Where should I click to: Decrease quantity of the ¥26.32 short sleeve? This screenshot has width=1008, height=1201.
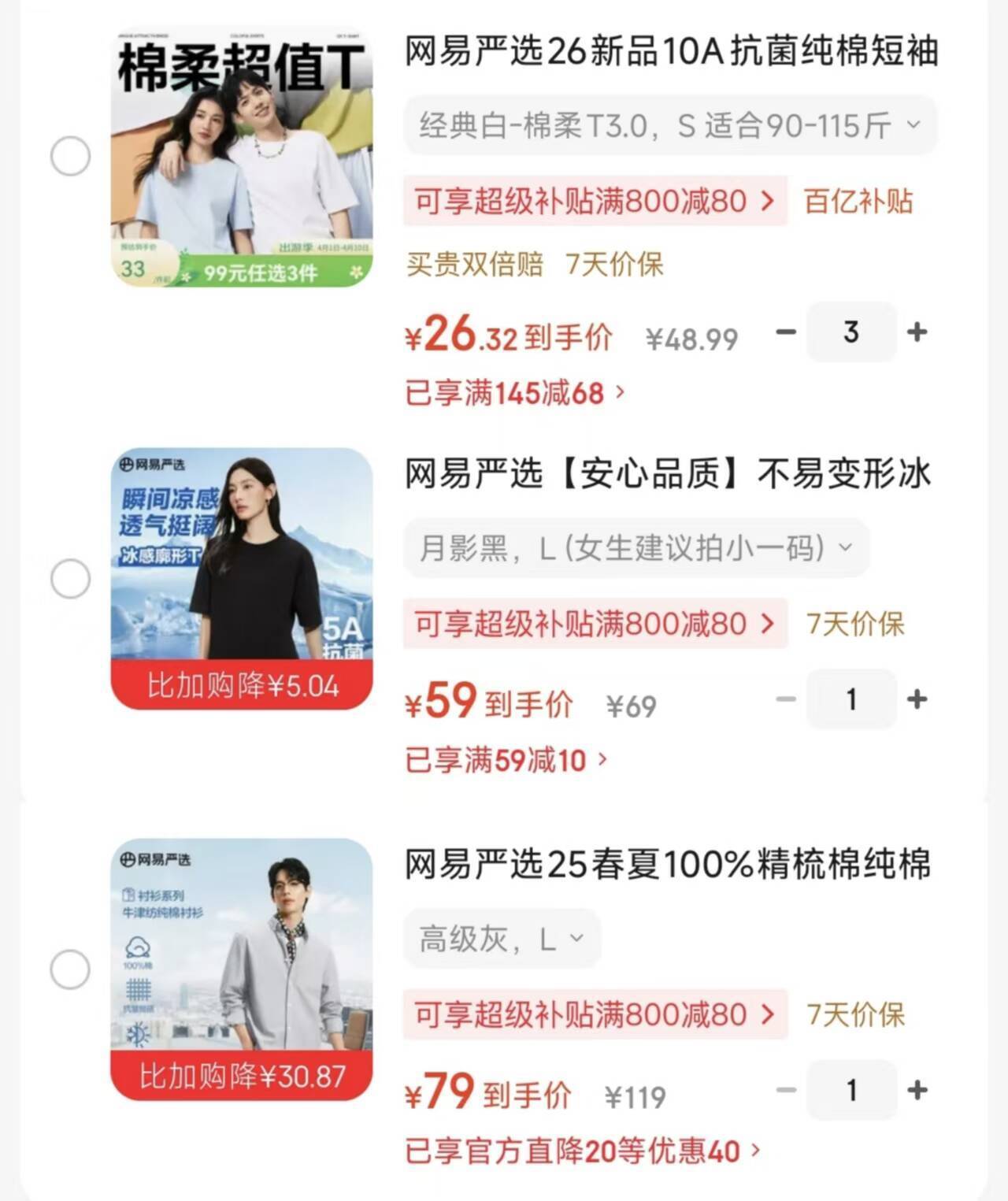785,332
